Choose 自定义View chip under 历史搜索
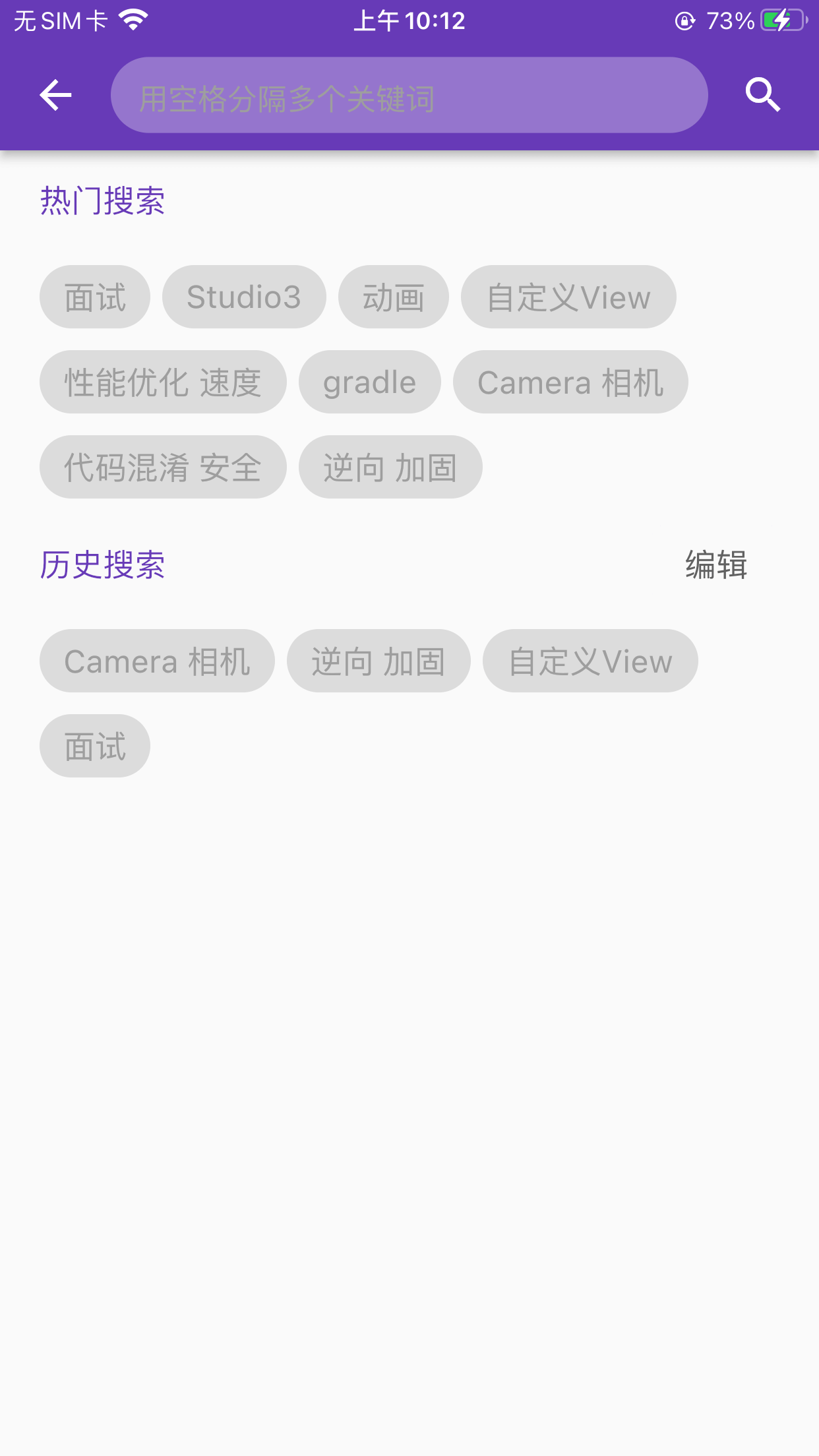Screen dimensions: 819x1456 590,661
